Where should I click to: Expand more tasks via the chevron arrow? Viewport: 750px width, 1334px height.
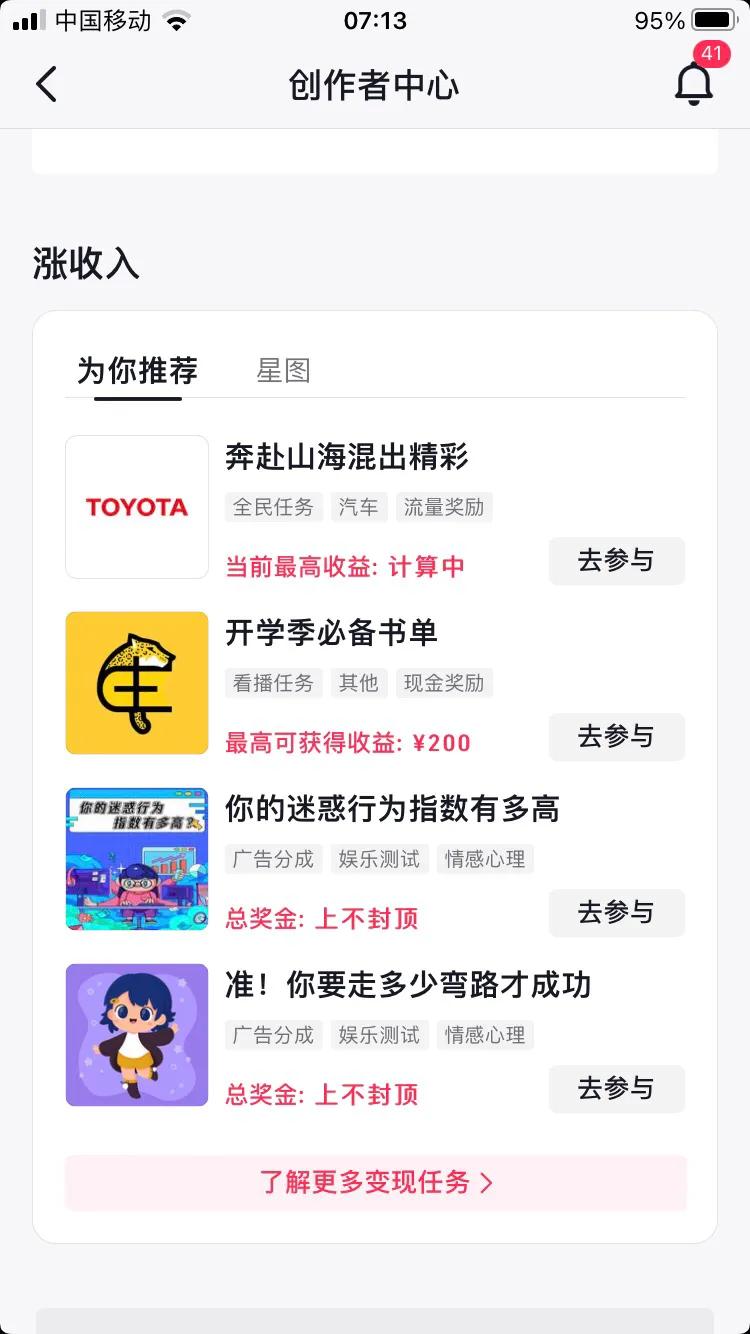point(488,1182)
